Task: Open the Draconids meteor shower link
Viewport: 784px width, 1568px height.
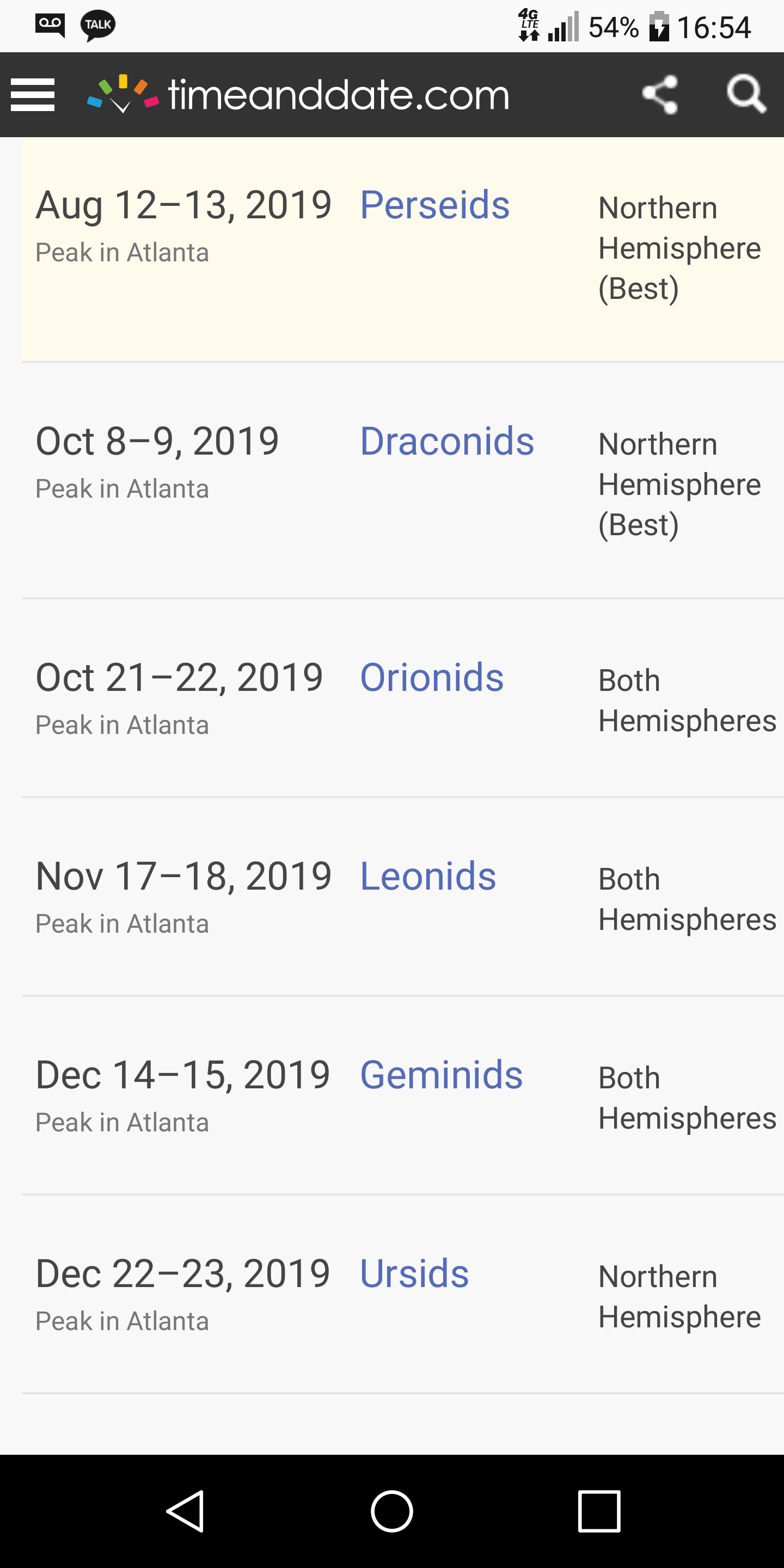Action: coord(446,442)
